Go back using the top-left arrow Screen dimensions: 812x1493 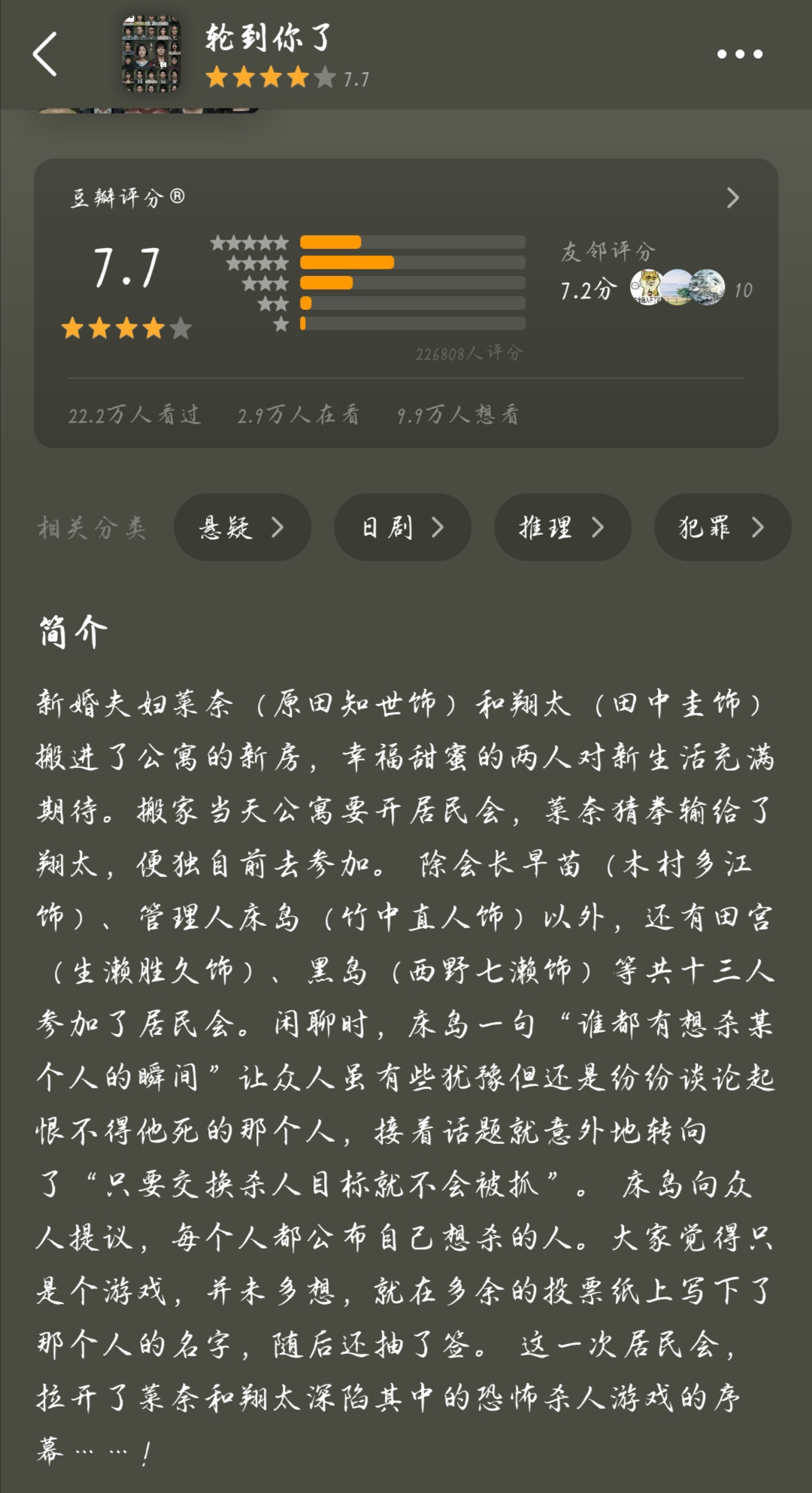click(45, 54)
